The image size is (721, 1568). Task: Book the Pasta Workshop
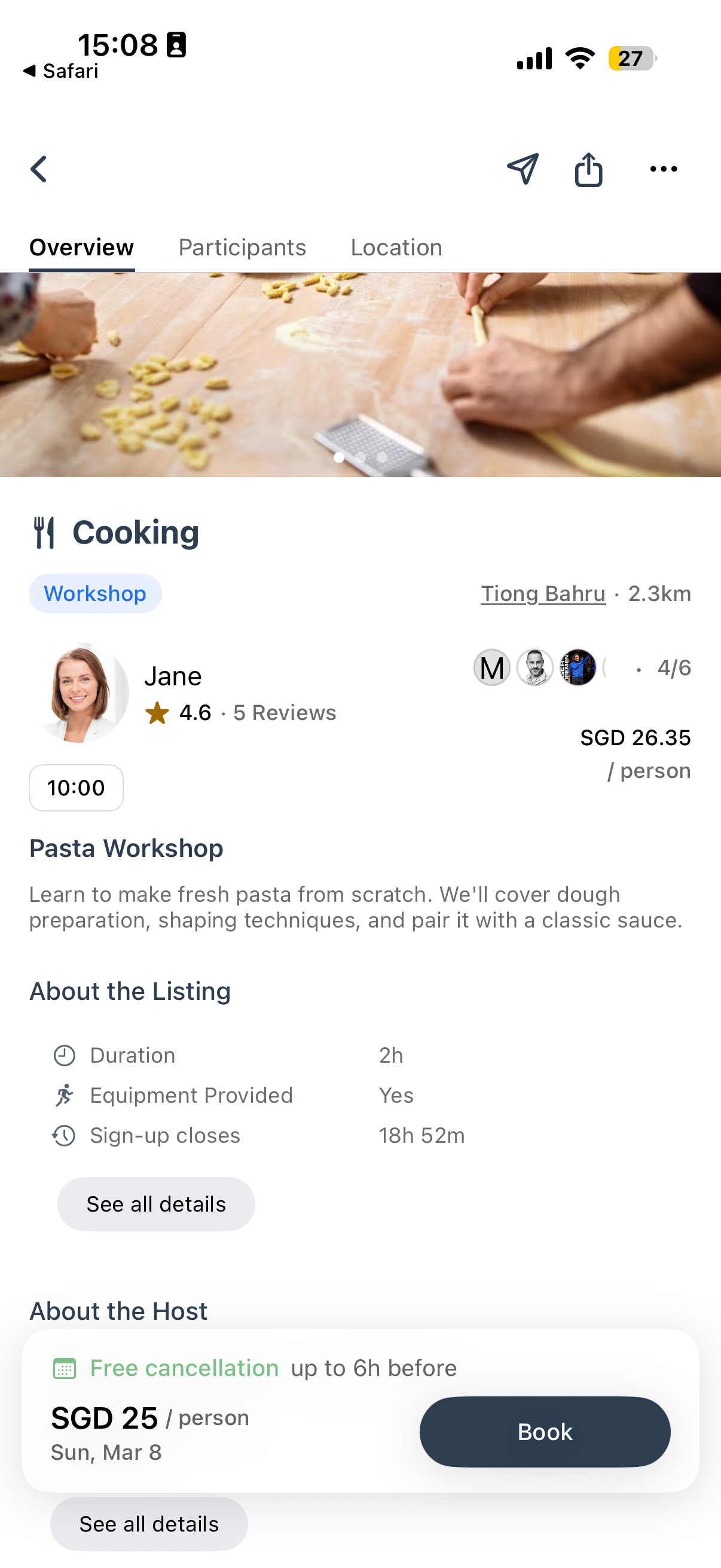[x=545, y=1432]
